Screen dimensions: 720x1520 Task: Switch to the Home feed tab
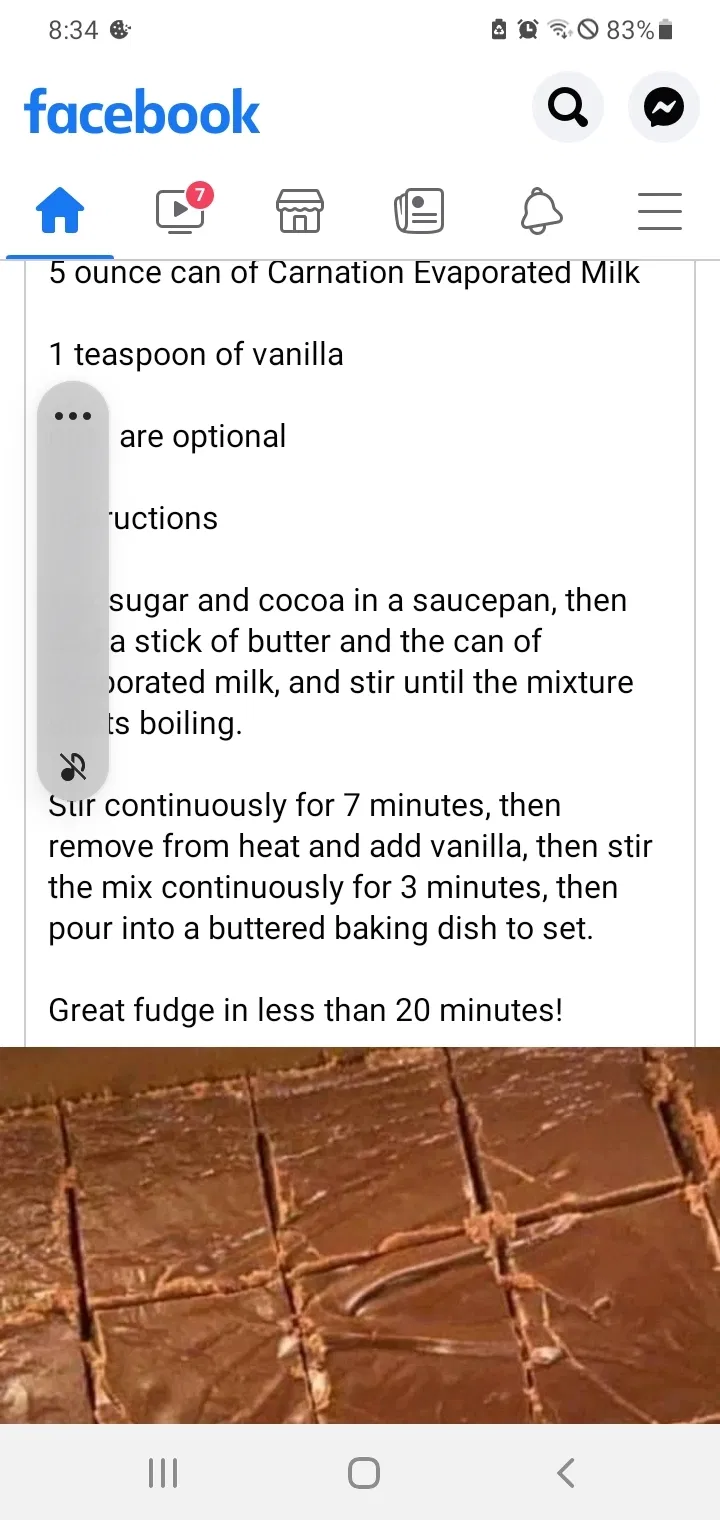(60, 211)
